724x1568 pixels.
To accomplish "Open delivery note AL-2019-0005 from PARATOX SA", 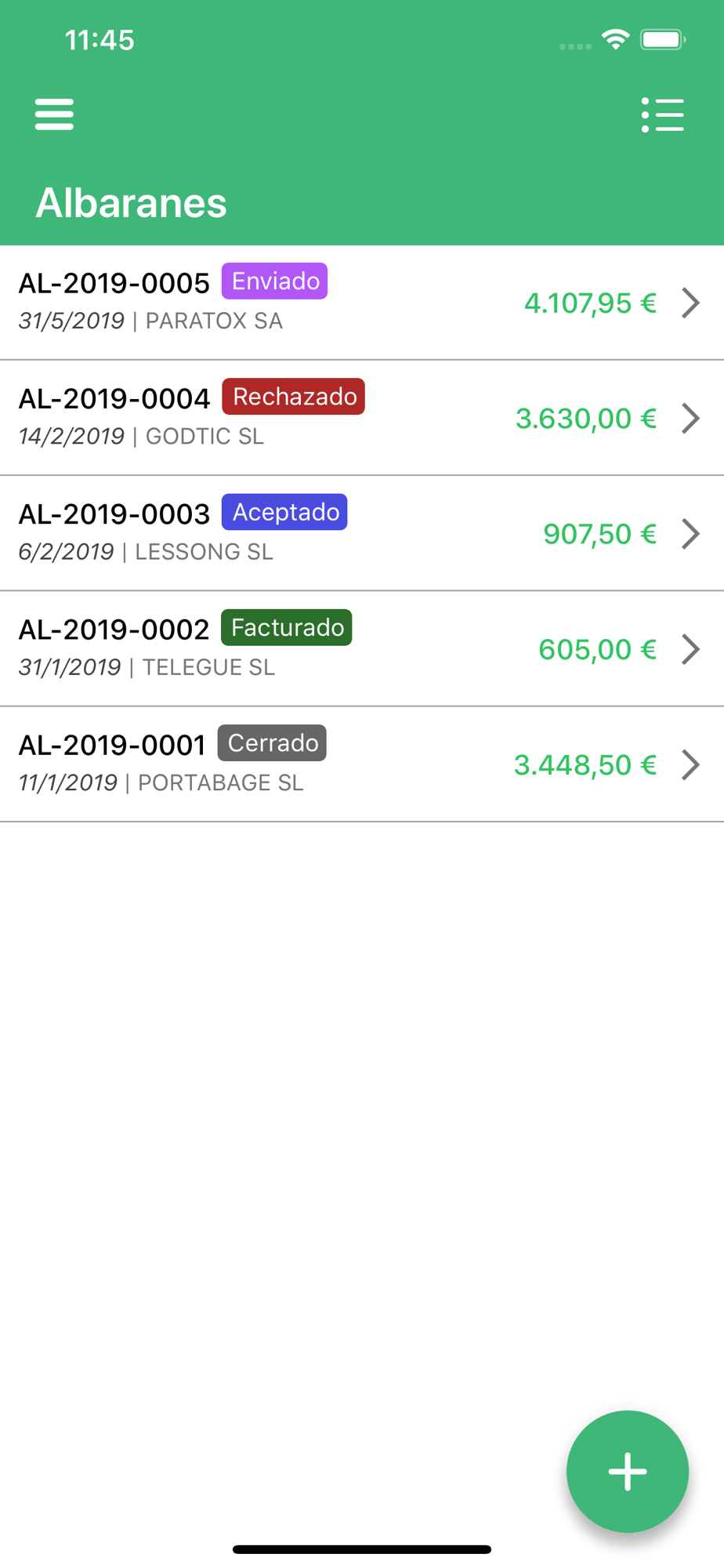I will tap(362, 303).
